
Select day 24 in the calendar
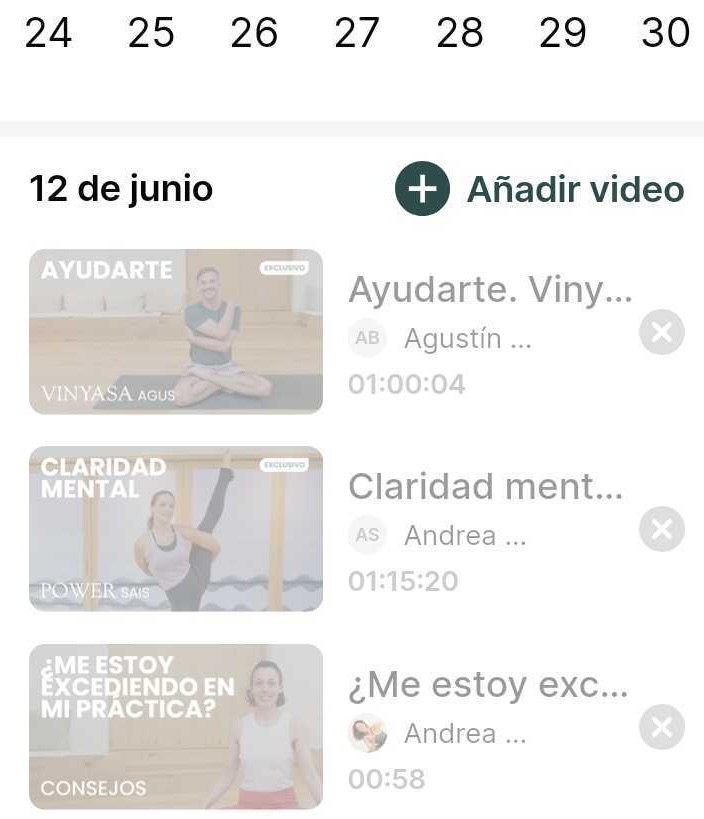[48, 33]
